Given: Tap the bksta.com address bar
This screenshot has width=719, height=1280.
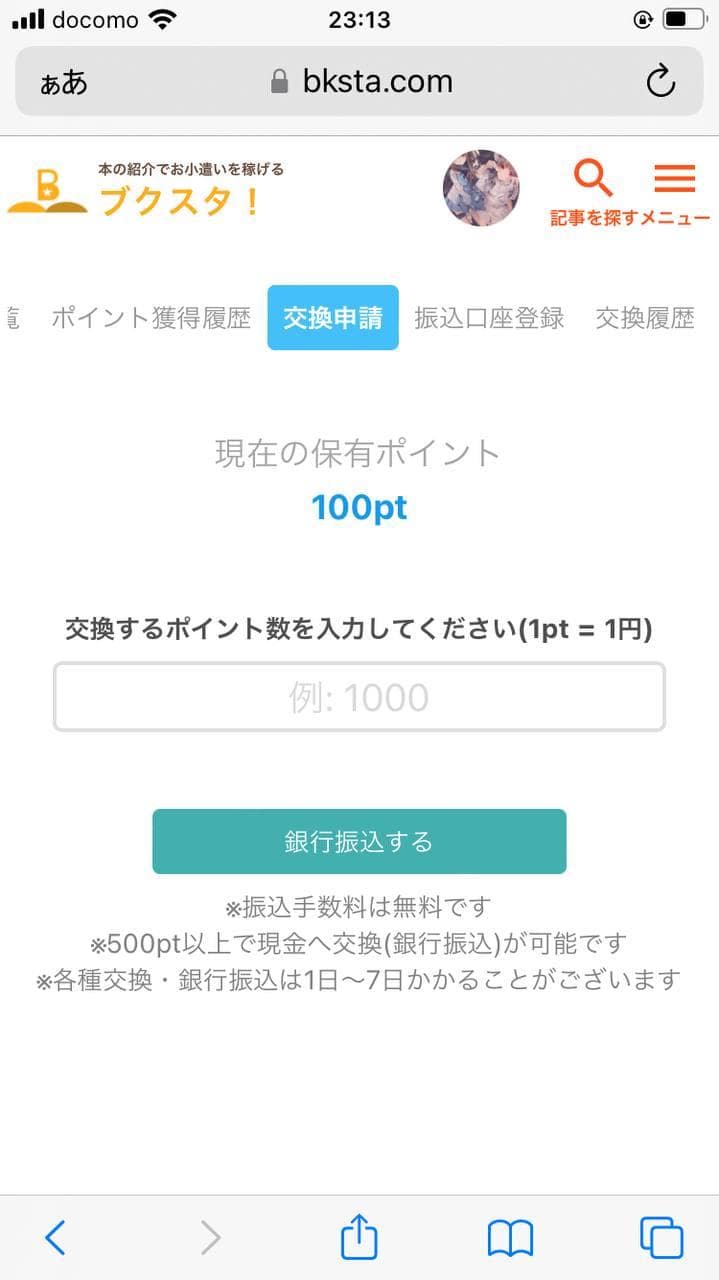Looking at the screenshot, I should coord(360,82).
